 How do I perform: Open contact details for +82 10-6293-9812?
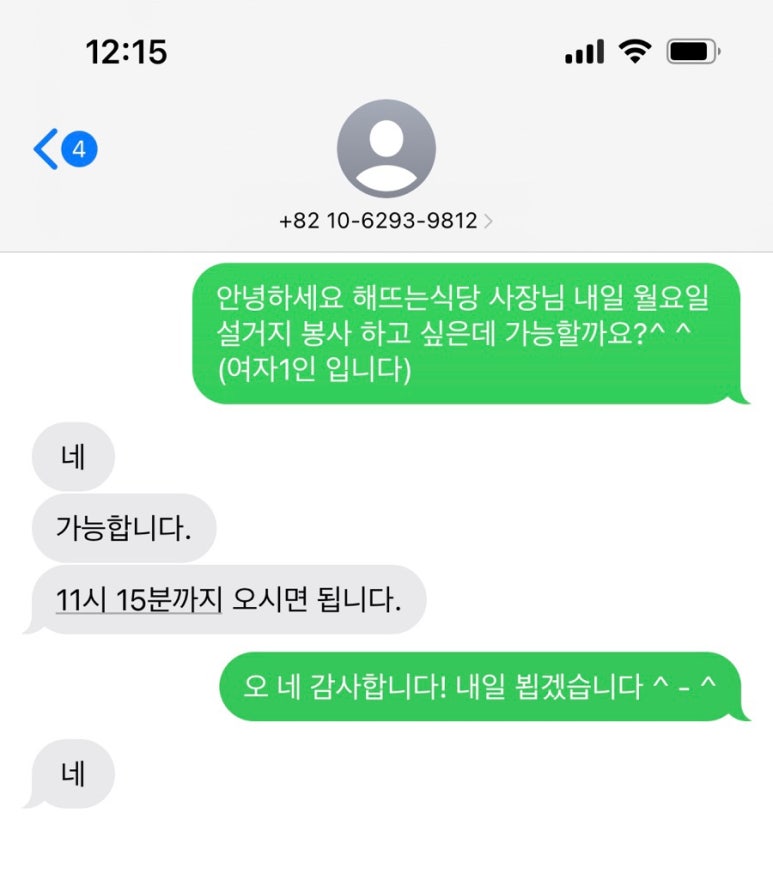(386, 221)
